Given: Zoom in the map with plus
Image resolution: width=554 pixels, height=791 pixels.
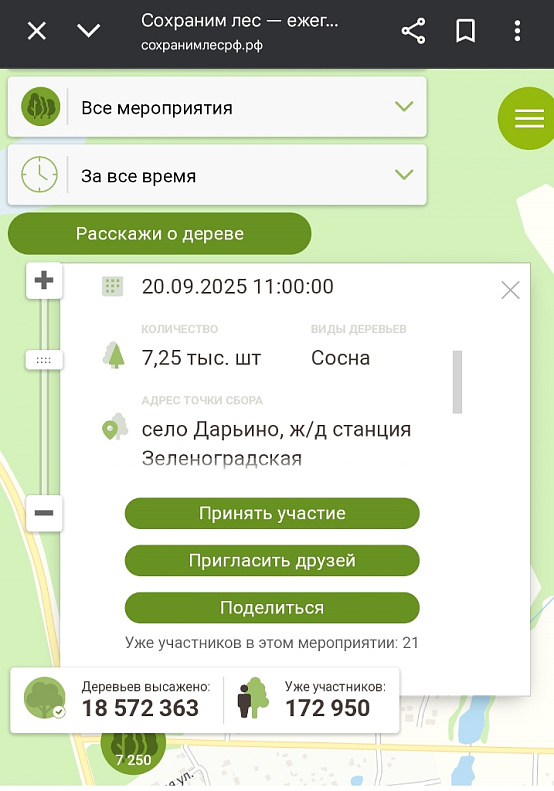Looking at the screenshot, I should click(x=44, y=280).
